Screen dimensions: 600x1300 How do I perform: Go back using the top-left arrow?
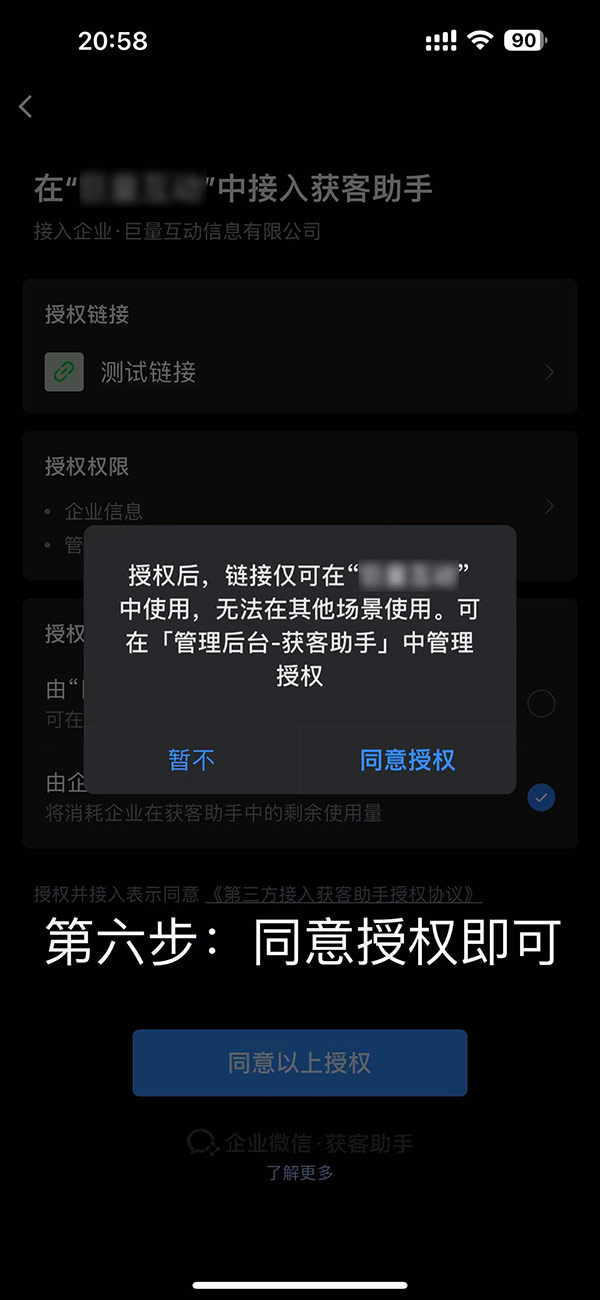coord(26,107)
